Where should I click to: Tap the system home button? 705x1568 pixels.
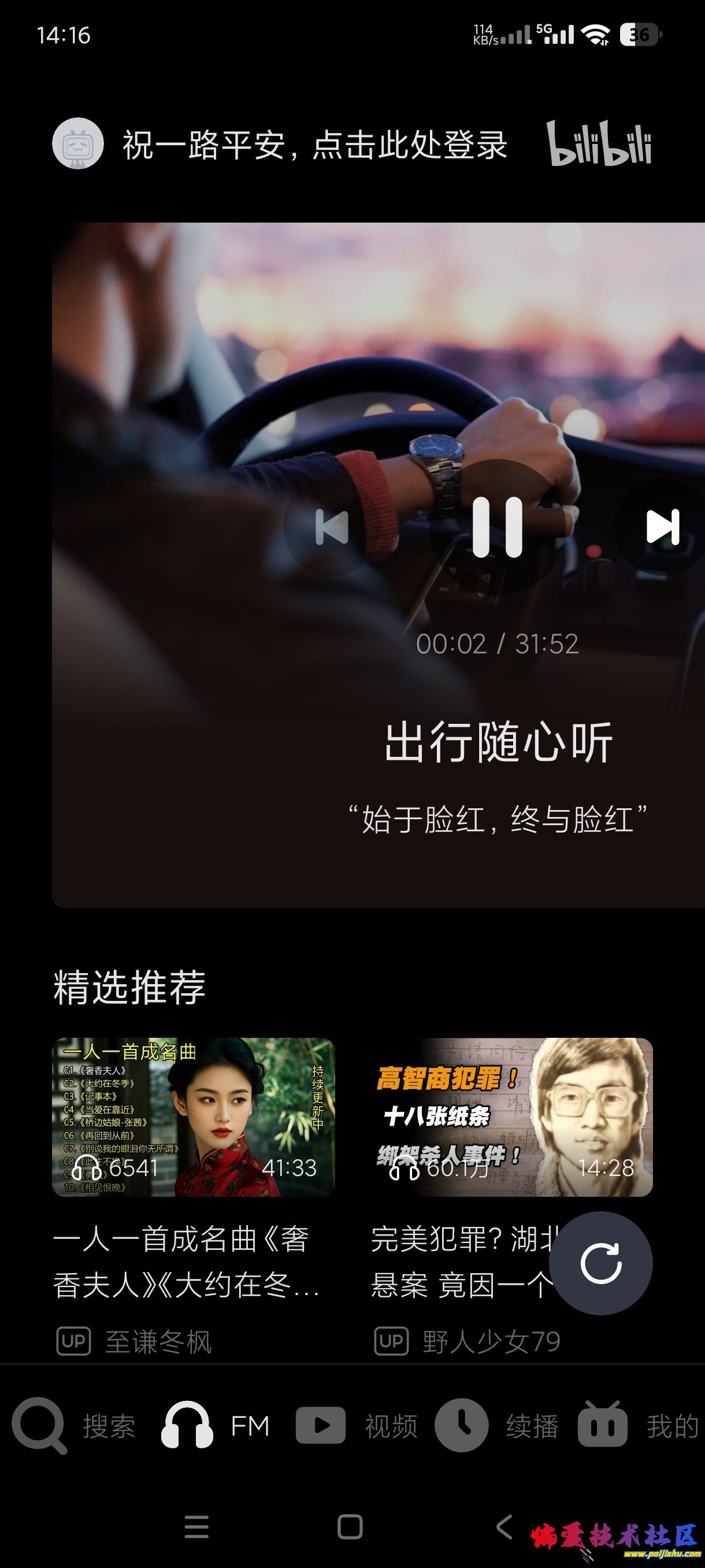[350, 1527]
